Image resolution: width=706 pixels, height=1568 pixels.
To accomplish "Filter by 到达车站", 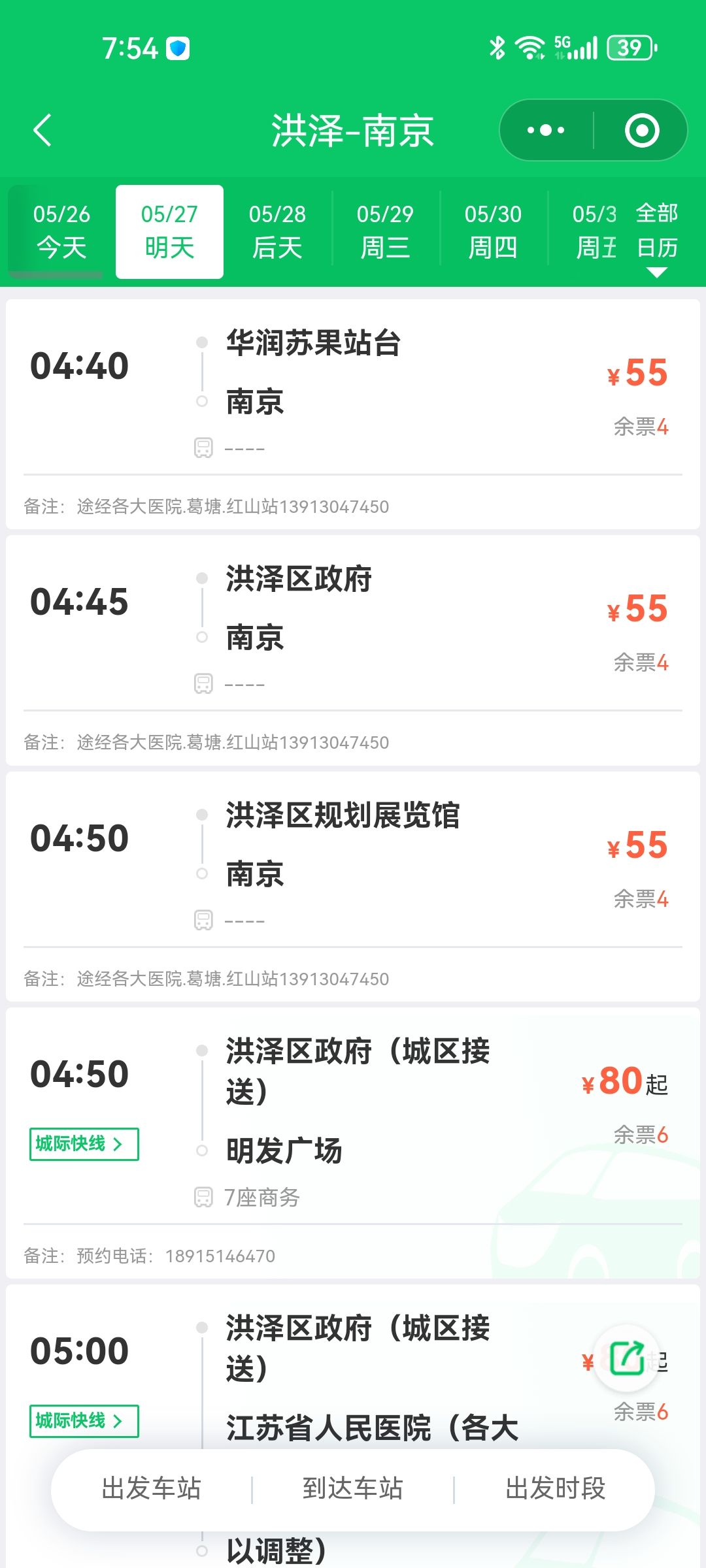I will pyautogui.click(x=353, y=1489).
